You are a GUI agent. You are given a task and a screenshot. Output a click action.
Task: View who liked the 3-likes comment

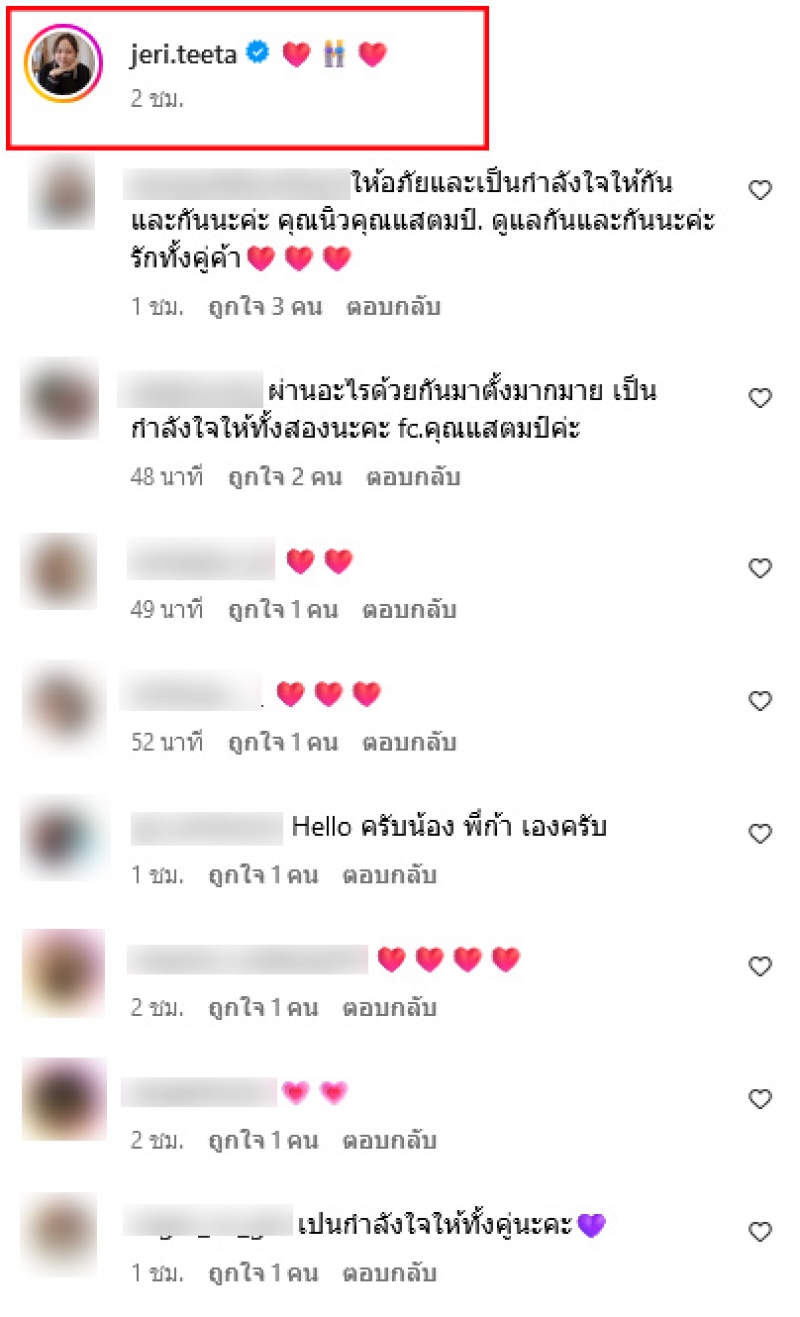pos(264,307)
